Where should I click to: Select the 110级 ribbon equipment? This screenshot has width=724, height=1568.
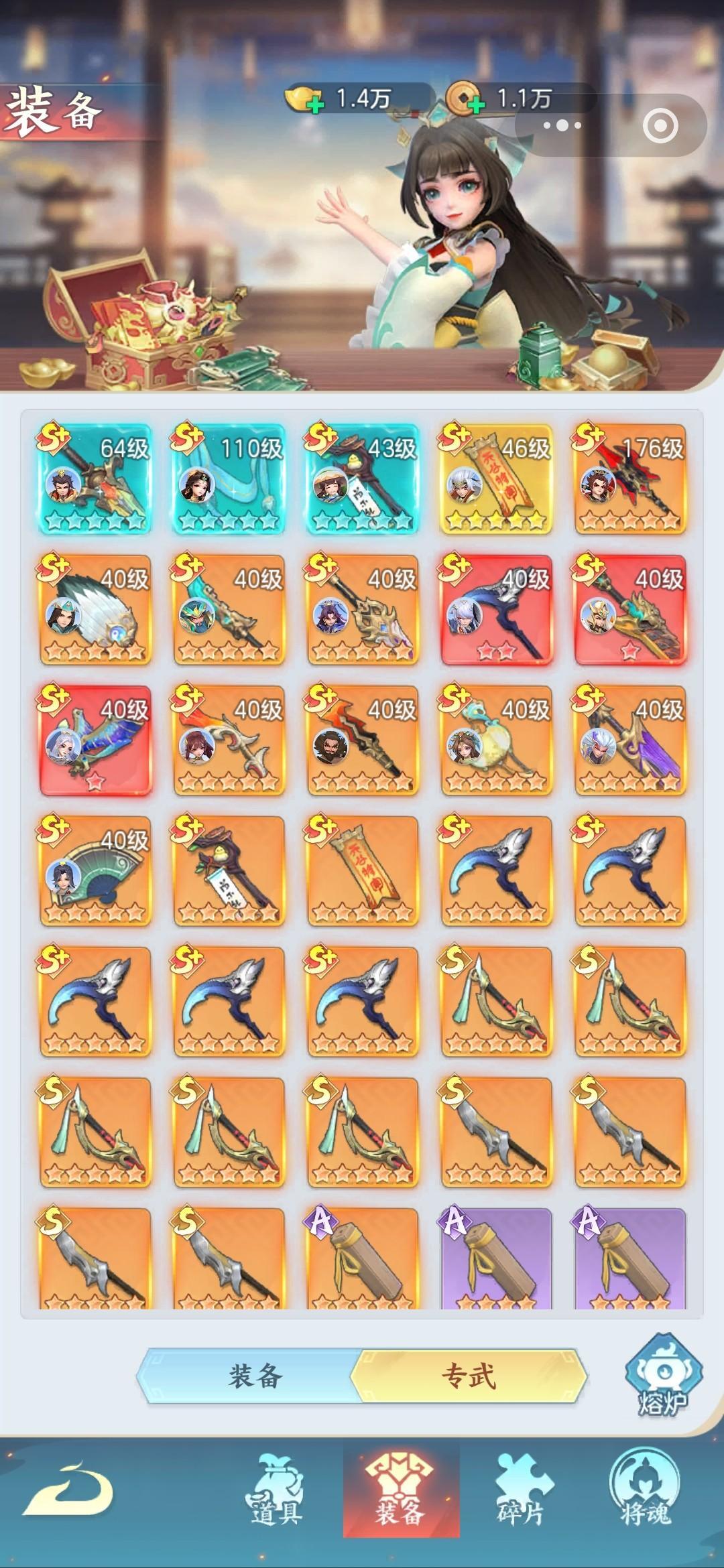(228, 479)
